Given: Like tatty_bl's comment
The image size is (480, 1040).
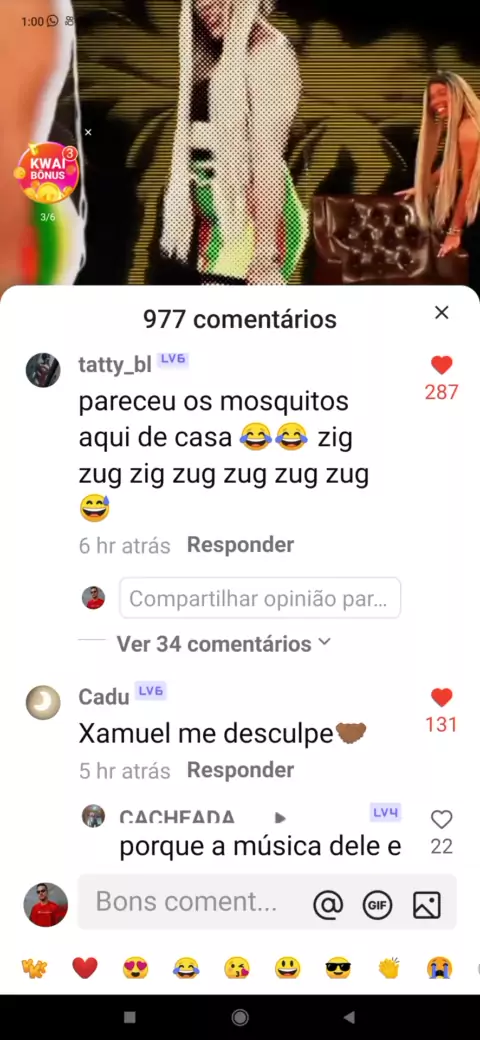Looking at the screenshot, I should pos(442,365).
